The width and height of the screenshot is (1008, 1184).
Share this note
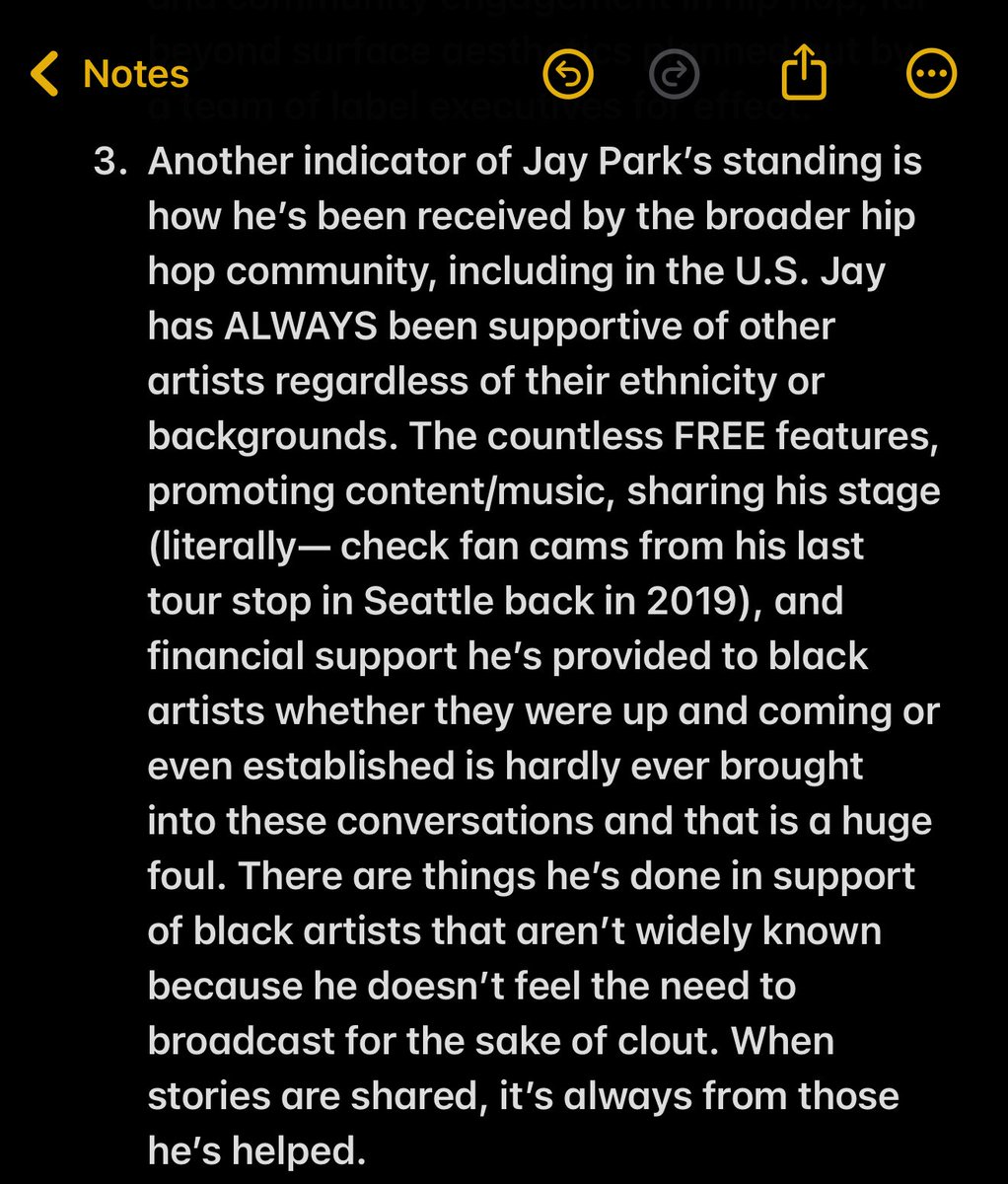click(x=804, y=72)
